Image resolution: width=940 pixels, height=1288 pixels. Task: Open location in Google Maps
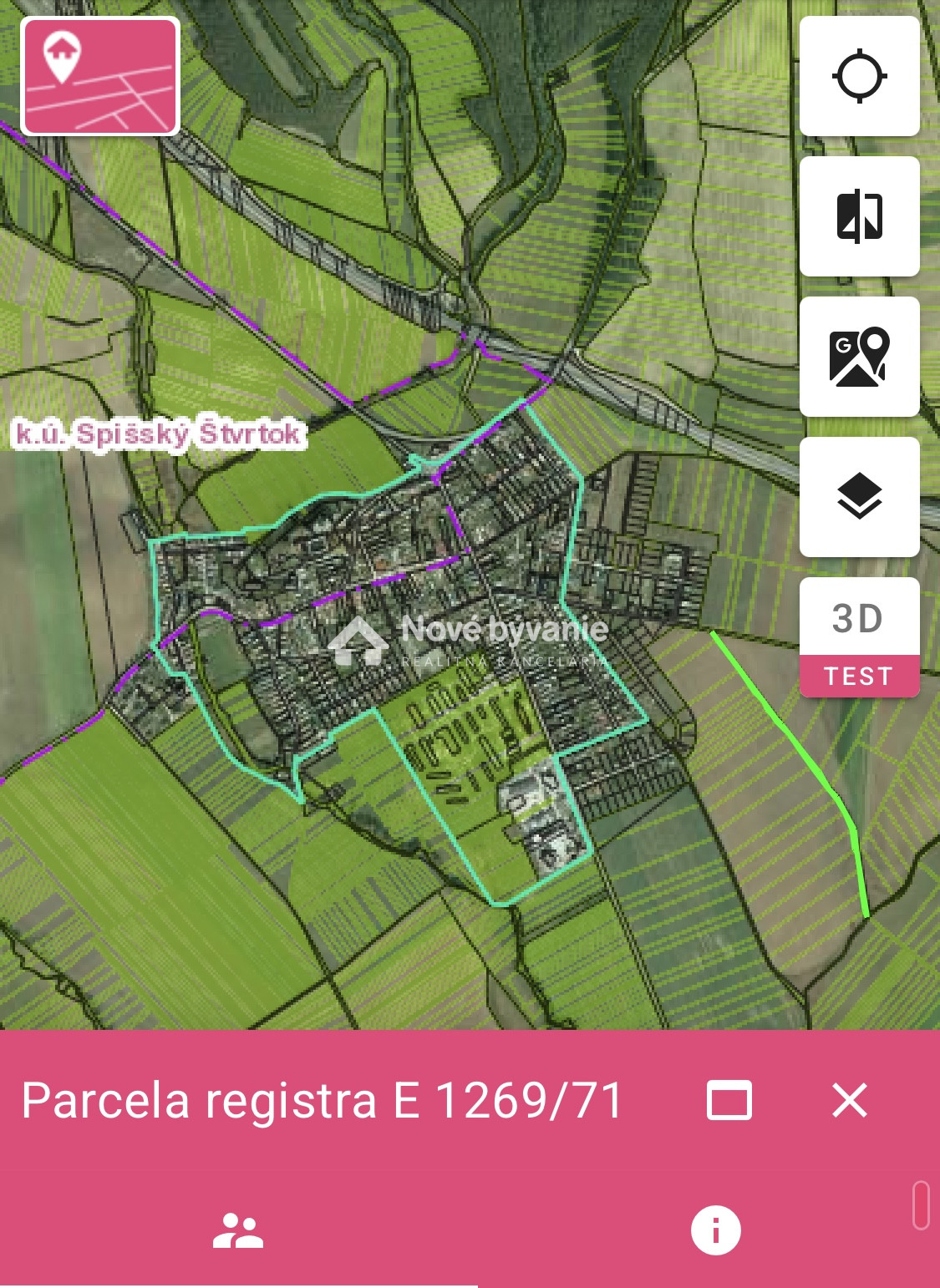pos(859,357)
